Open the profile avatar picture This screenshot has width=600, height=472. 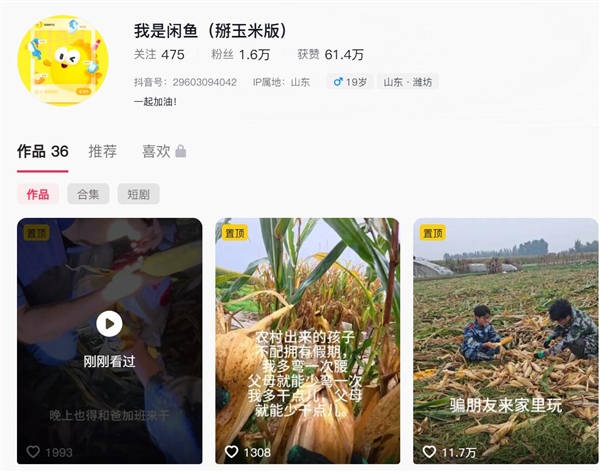point(63,60)
